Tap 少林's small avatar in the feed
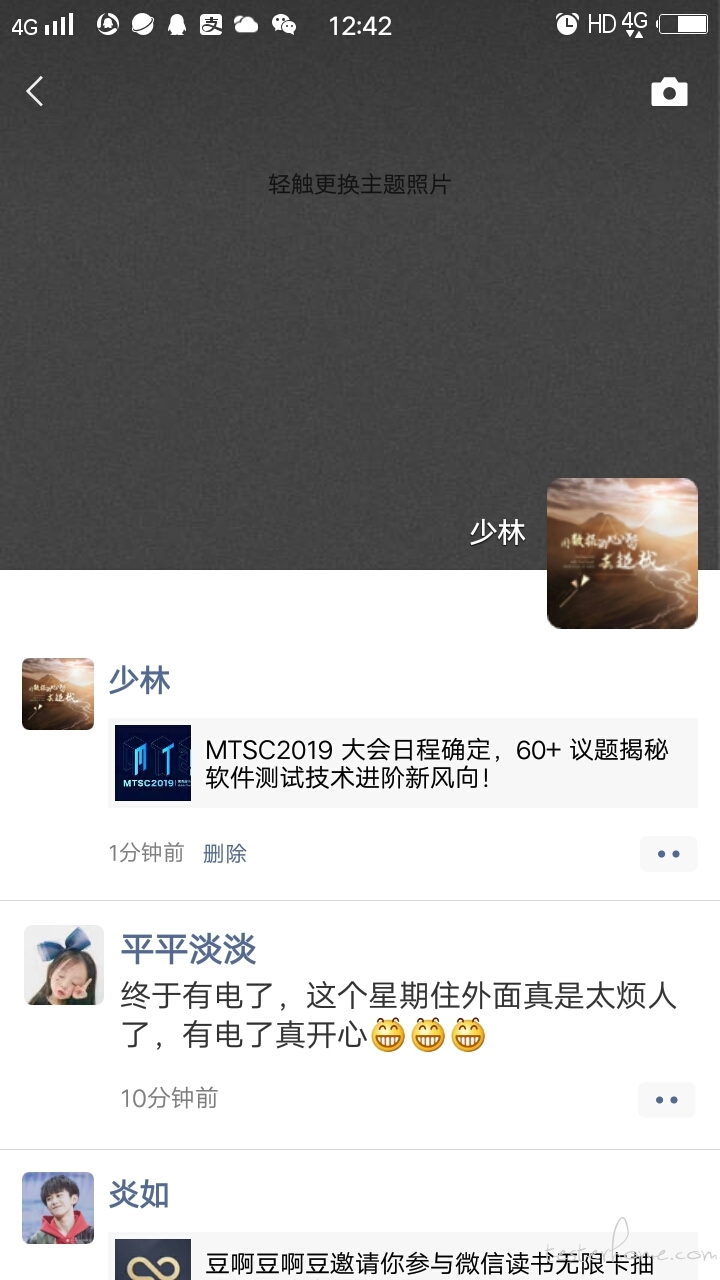 [58, 694]
